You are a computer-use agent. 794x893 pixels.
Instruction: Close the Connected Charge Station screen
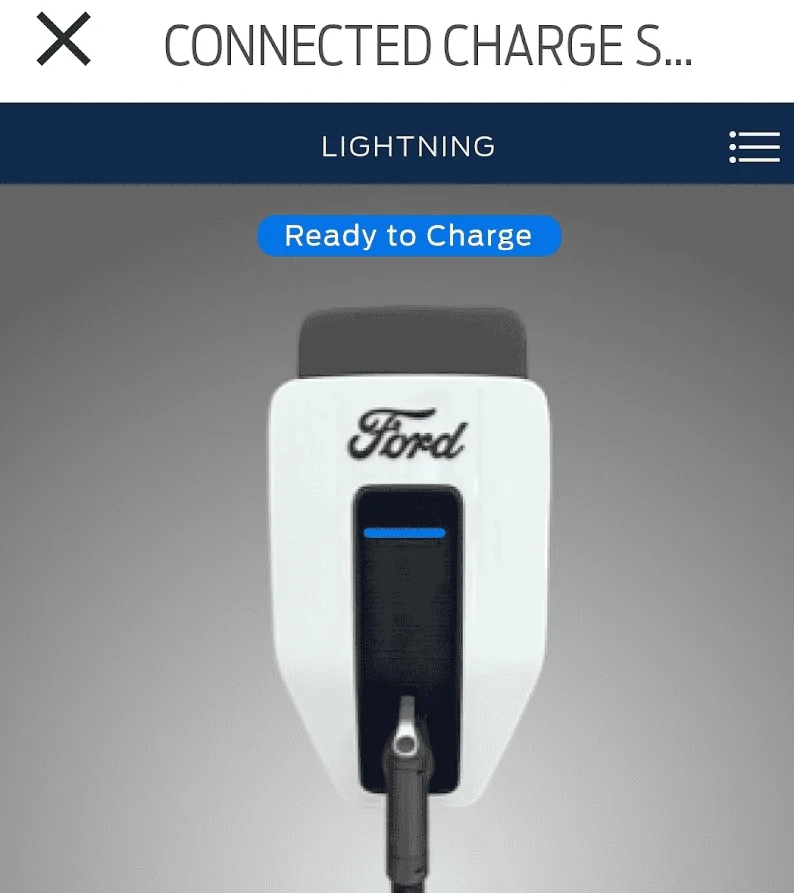pos(63,40)
